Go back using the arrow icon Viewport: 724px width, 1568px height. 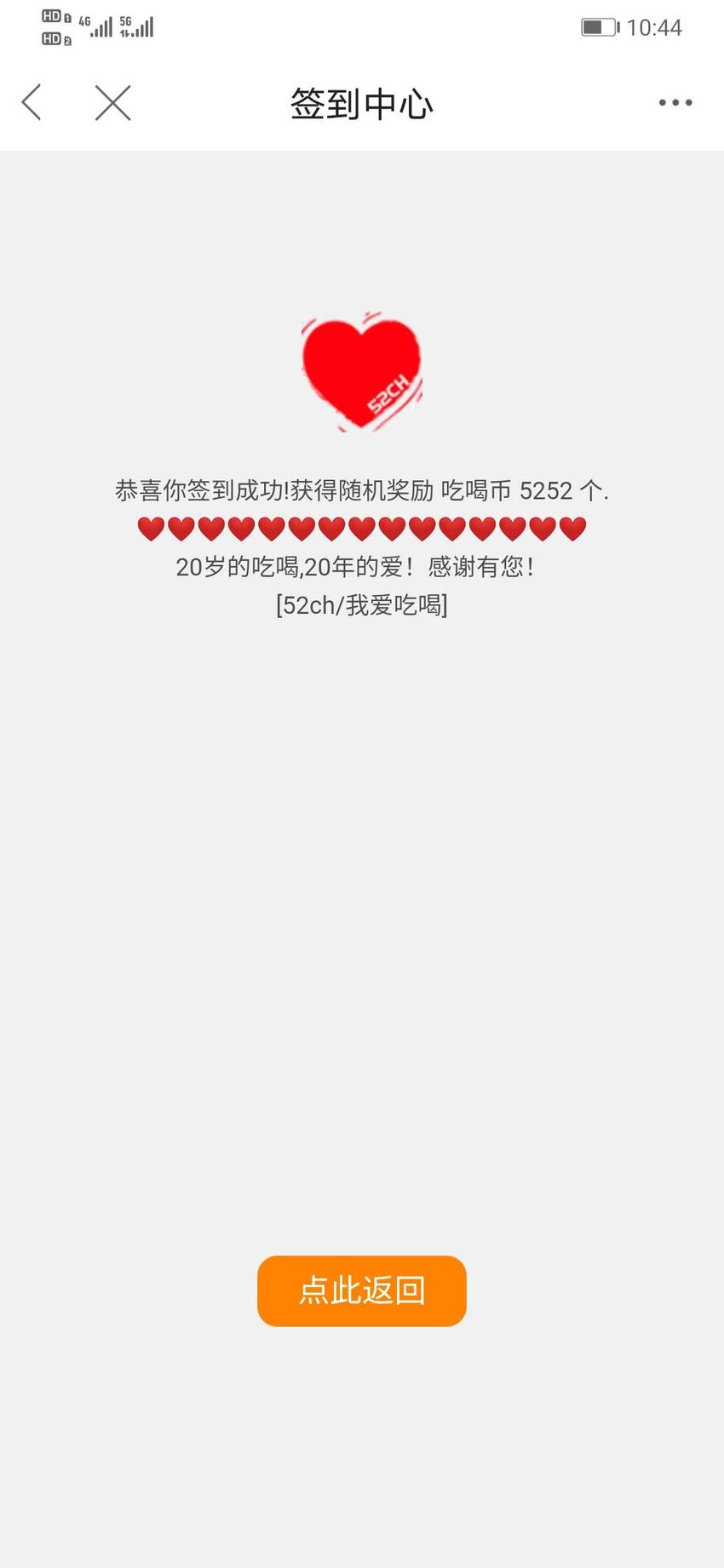coord(32,103)
